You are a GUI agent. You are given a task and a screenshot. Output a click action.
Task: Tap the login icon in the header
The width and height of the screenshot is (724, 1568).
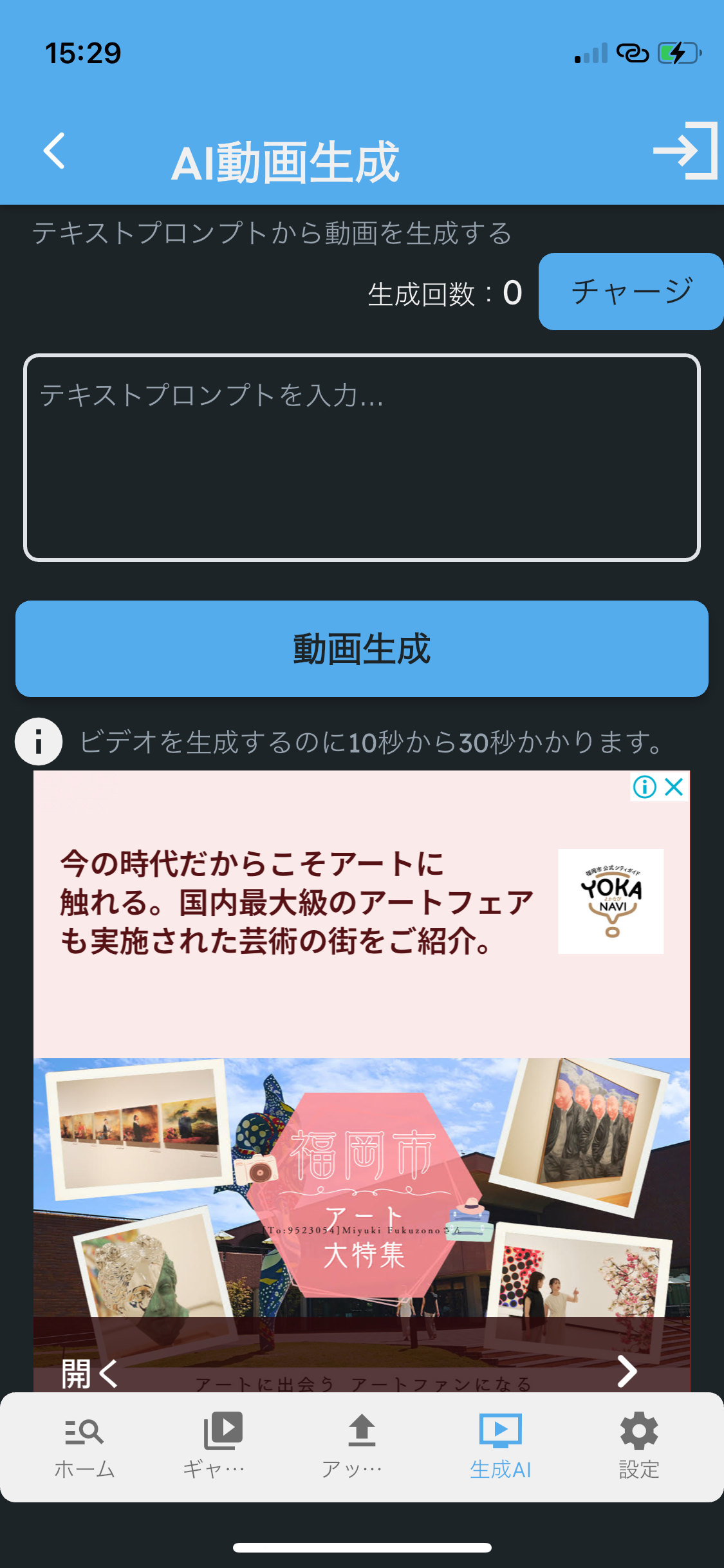click(685, 151)
